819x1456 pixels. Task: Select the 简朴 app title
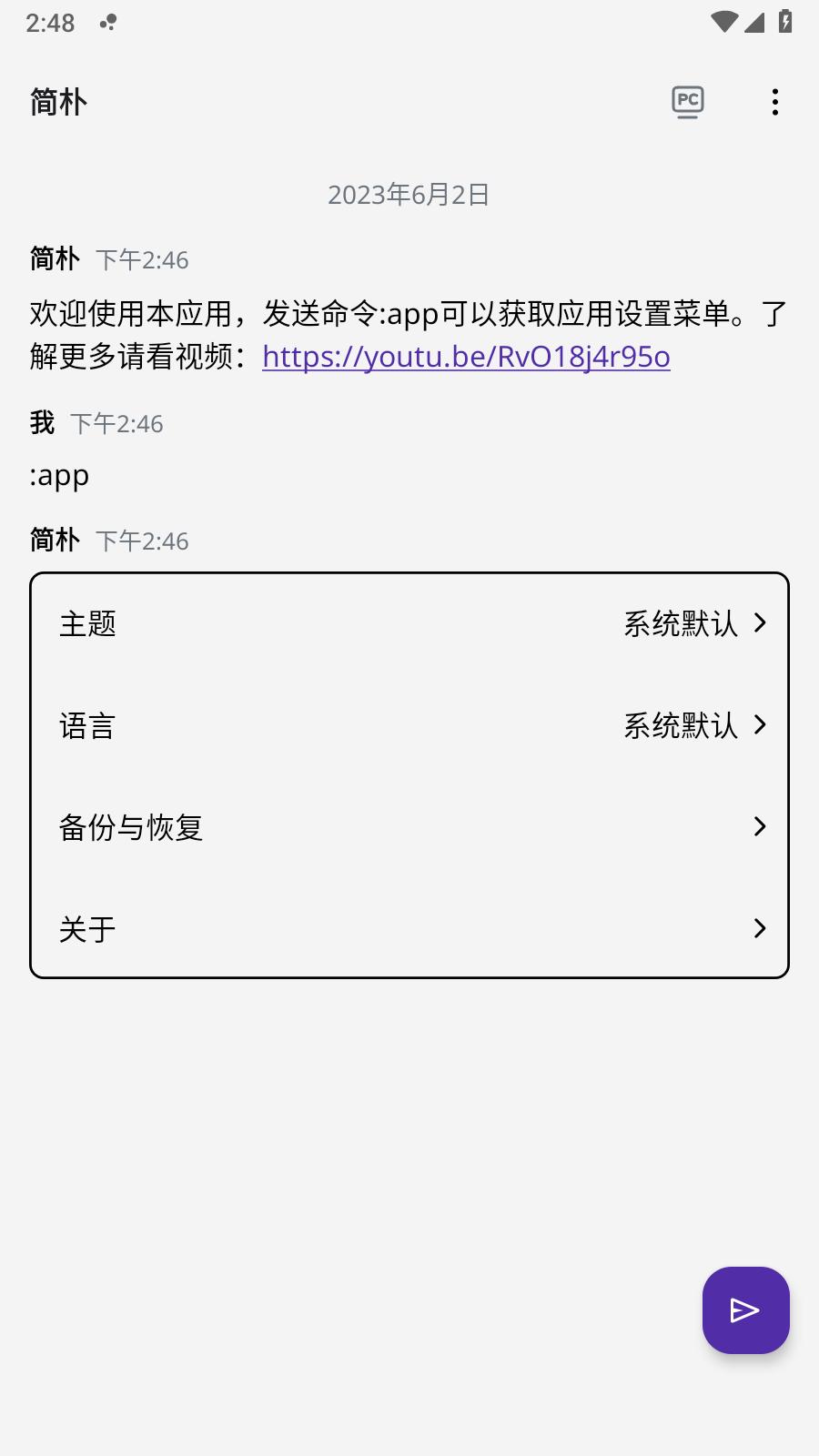[57, 101]
